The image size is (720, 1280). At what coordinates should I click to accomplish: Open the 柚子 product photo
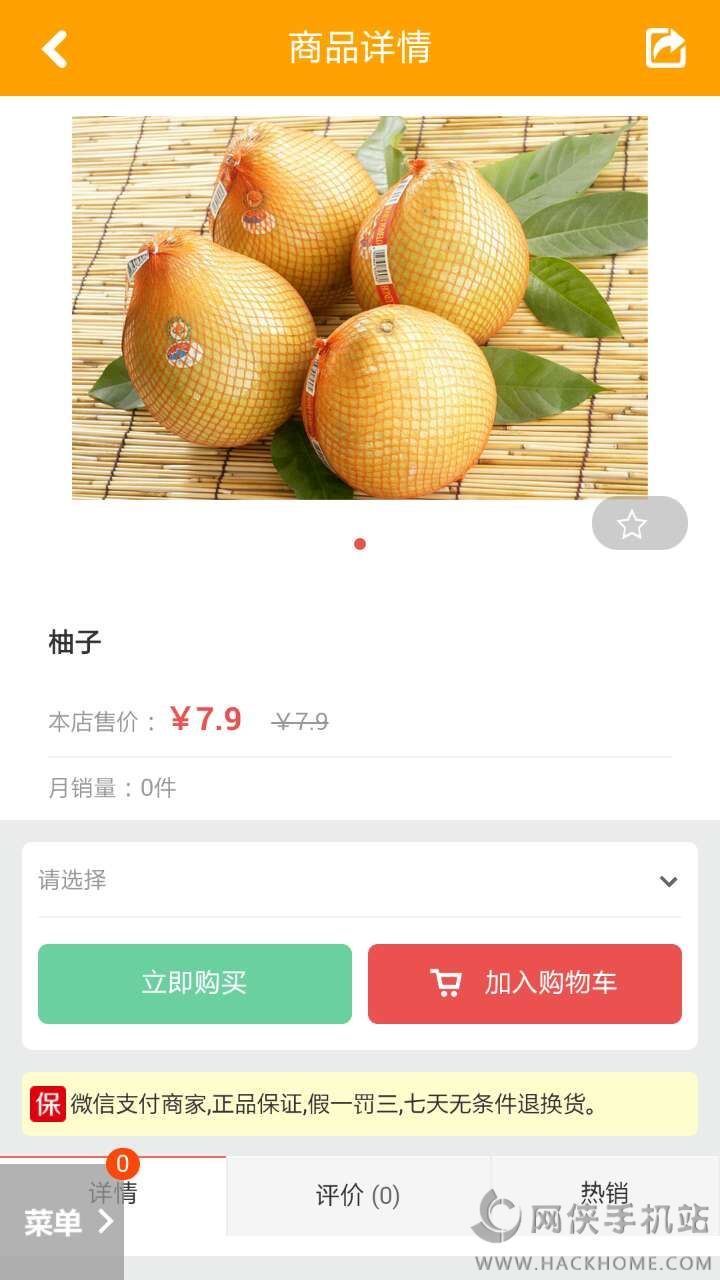(x=360, y=307)
